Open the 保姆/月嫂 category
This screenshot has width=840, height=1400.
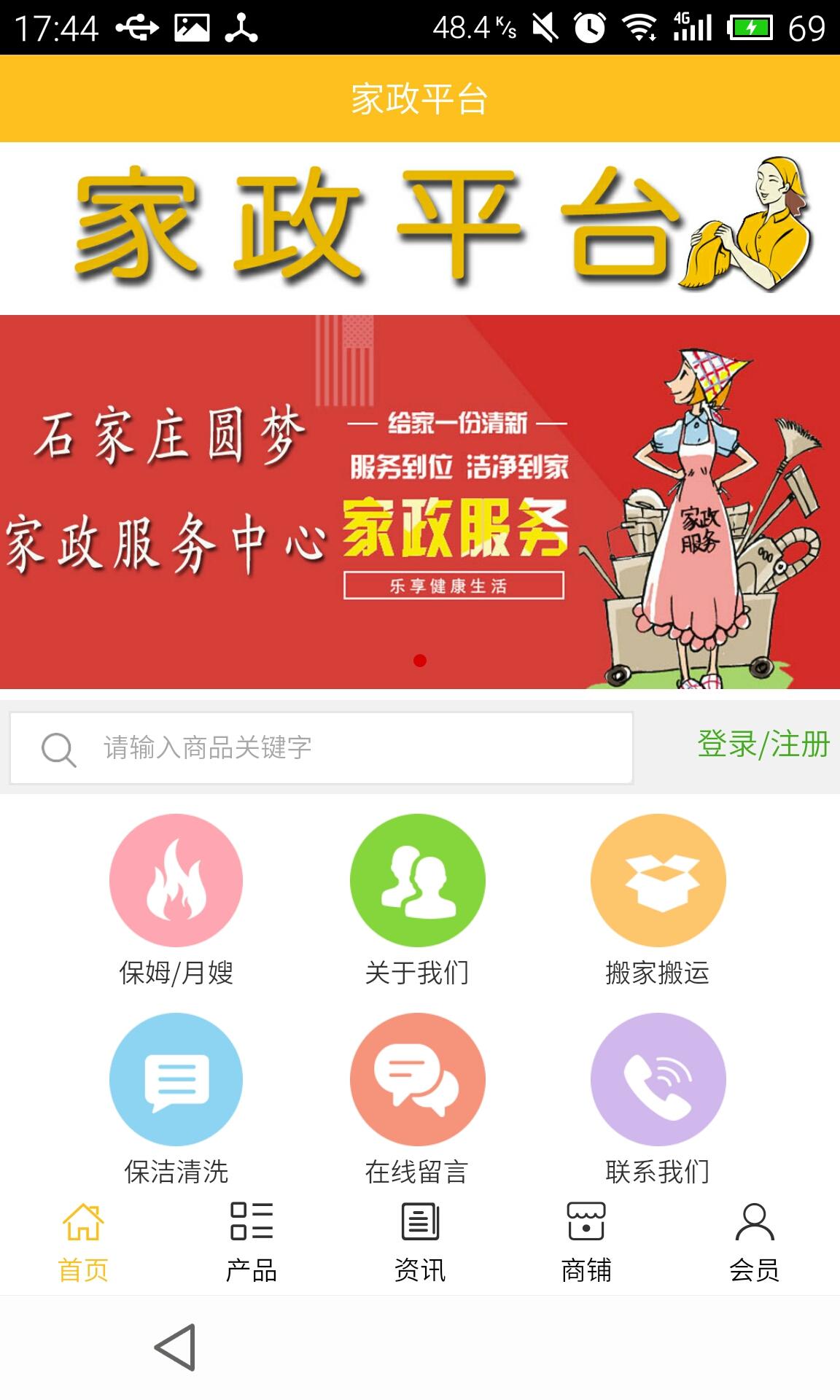[176, 881]
